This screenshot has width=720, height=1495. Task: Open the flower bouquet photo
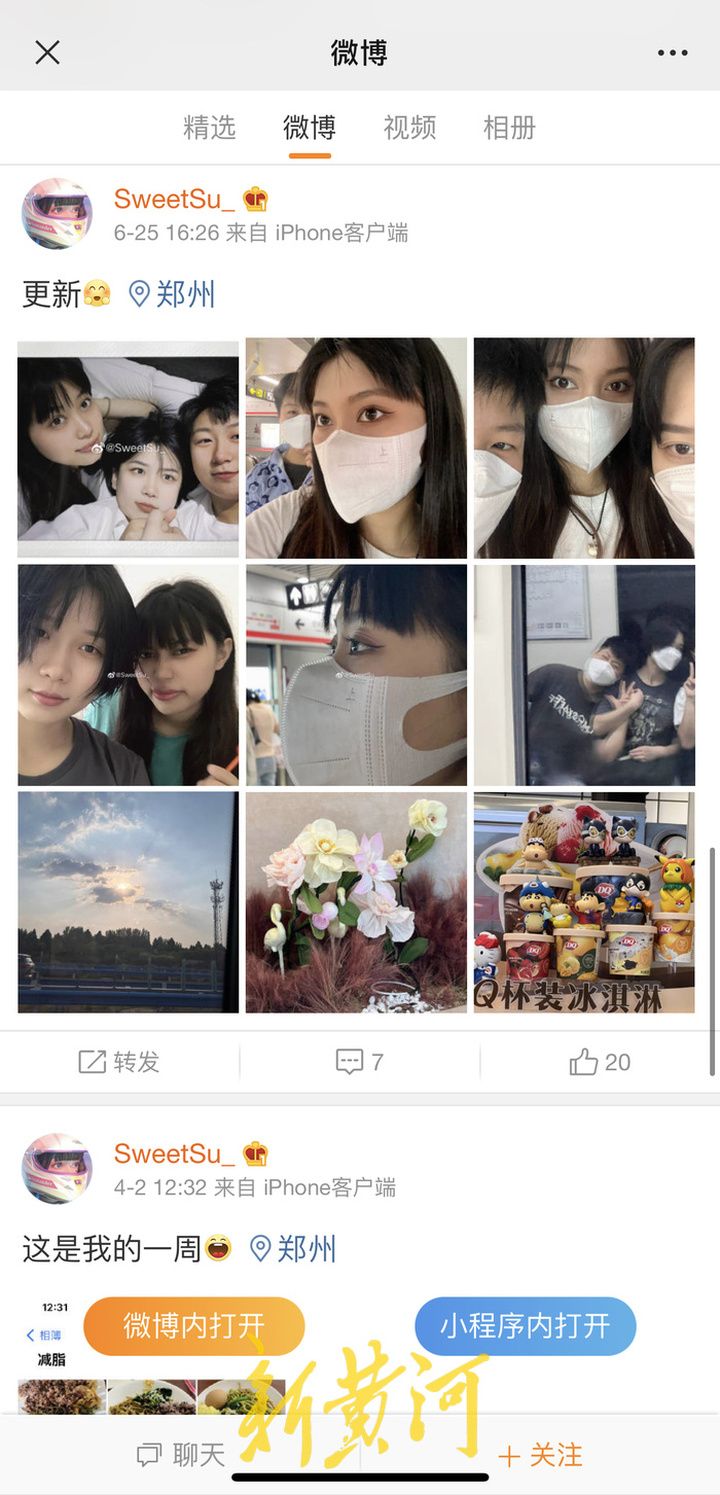point(356,902)
